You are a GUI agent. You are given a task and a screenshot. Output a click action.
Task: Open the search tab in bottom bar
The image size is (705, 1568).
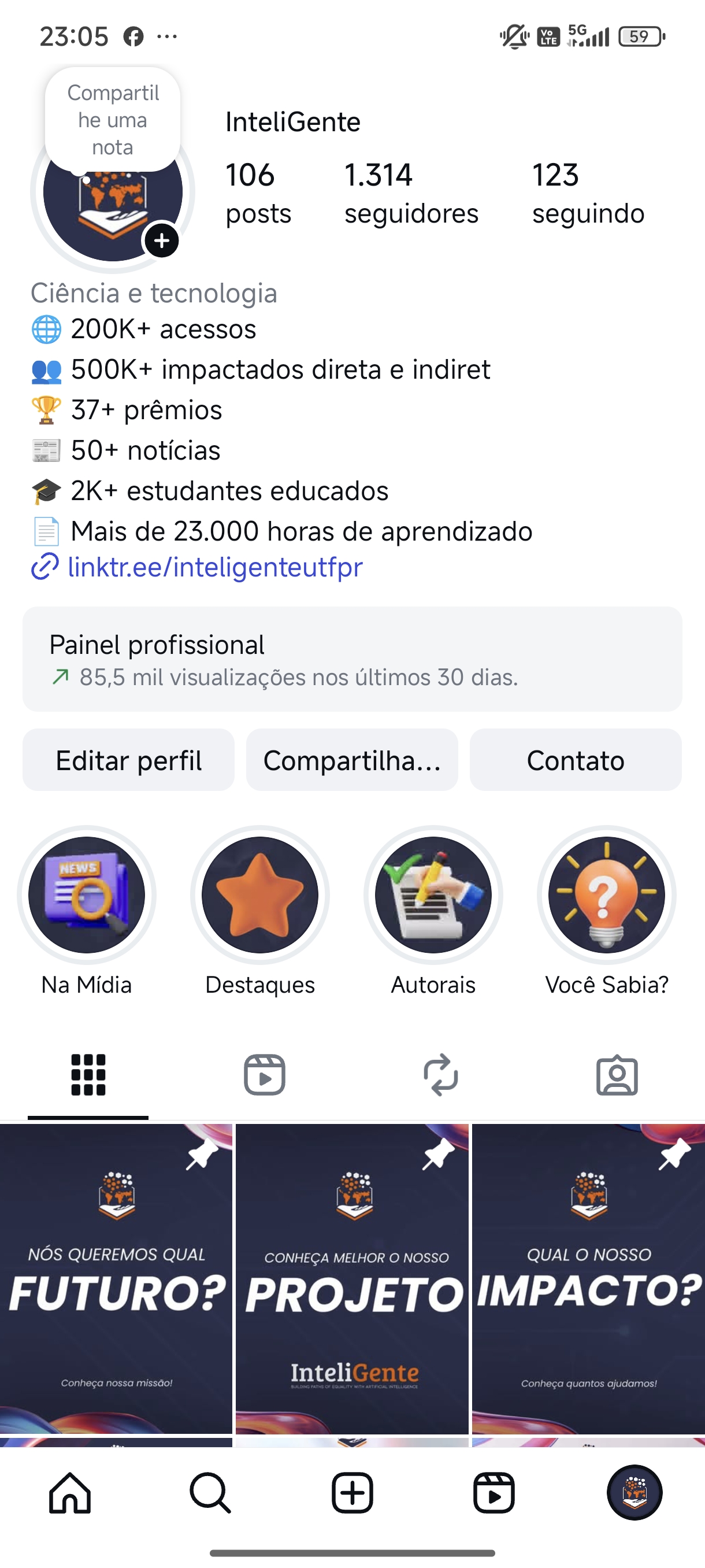[x=210, y=1492]
